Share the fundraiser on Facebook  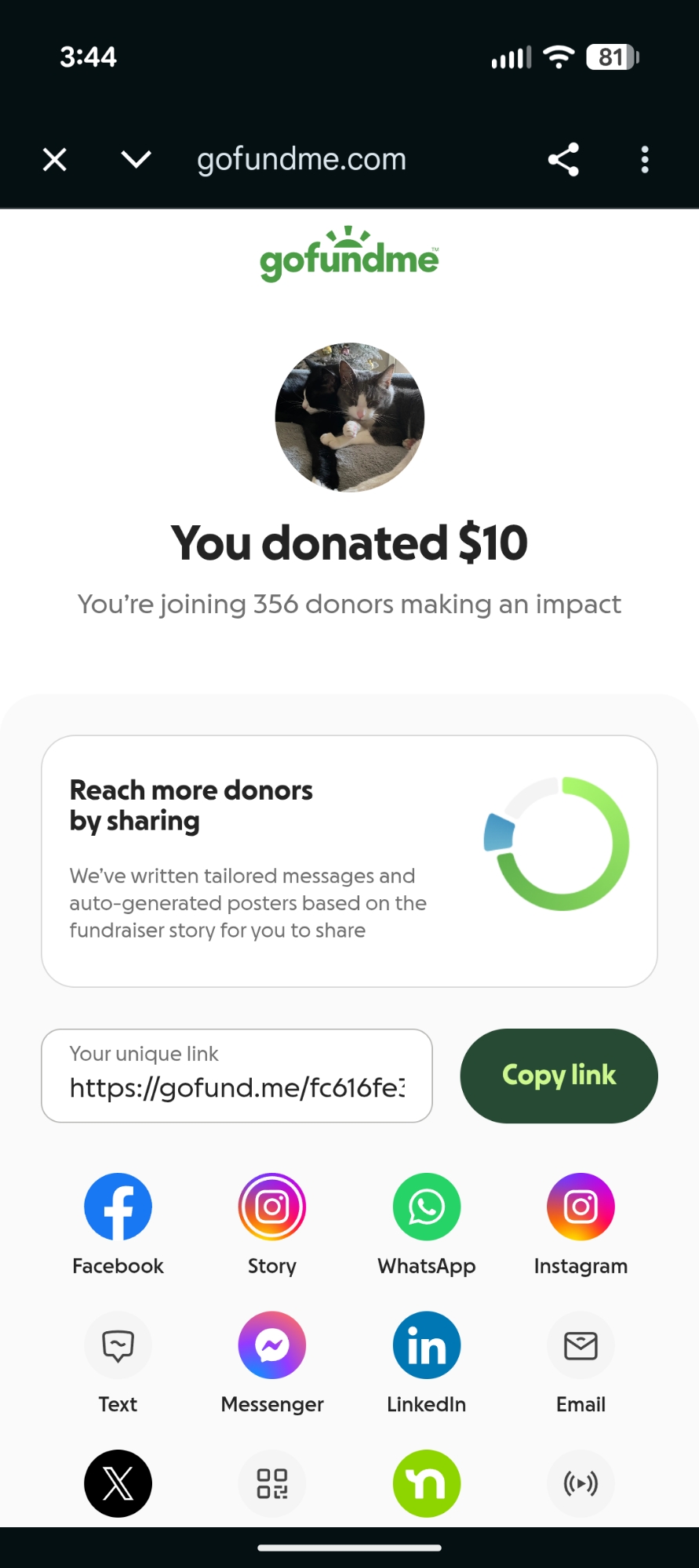[118, 1207]
